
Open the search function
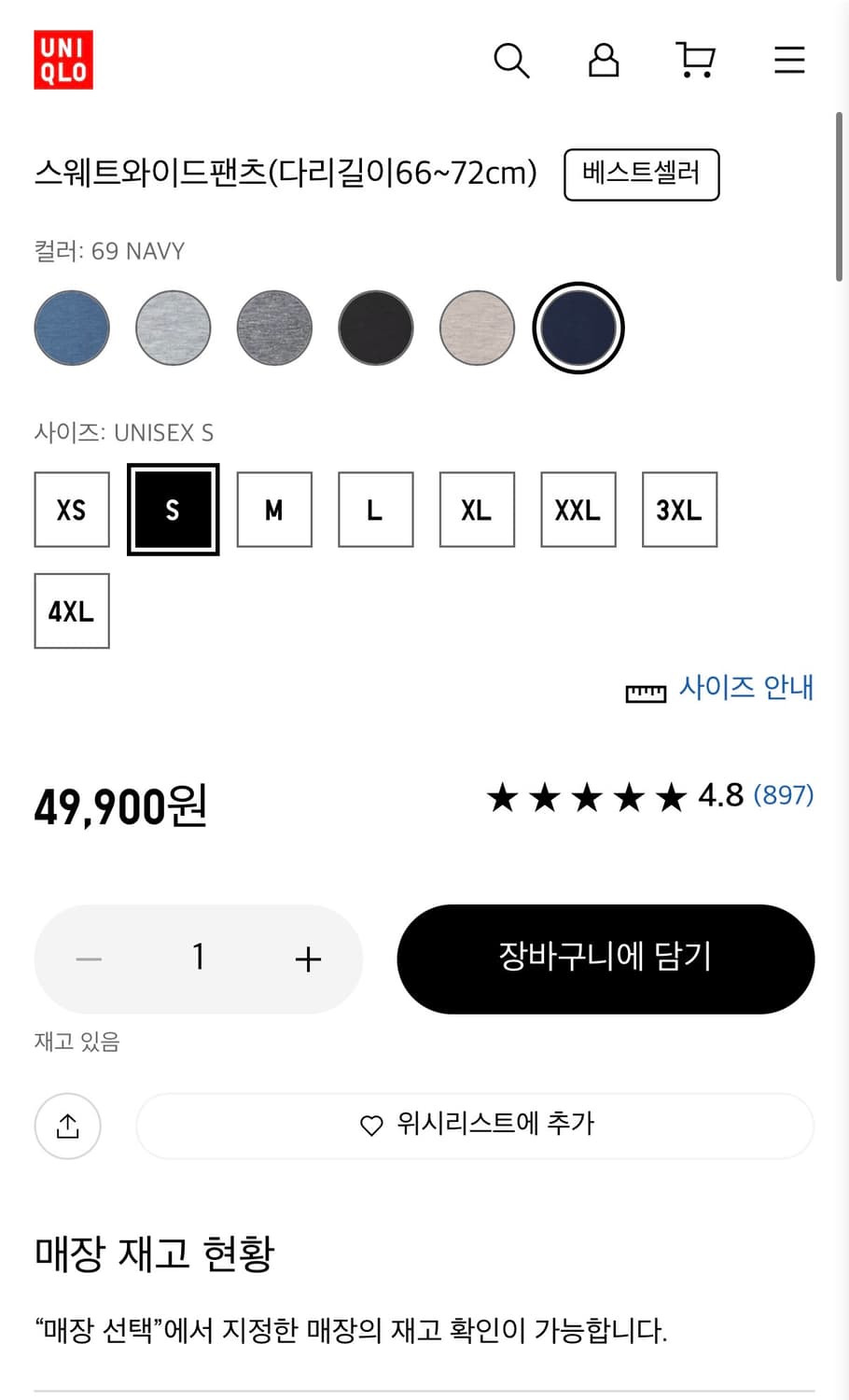pos(511,60)
